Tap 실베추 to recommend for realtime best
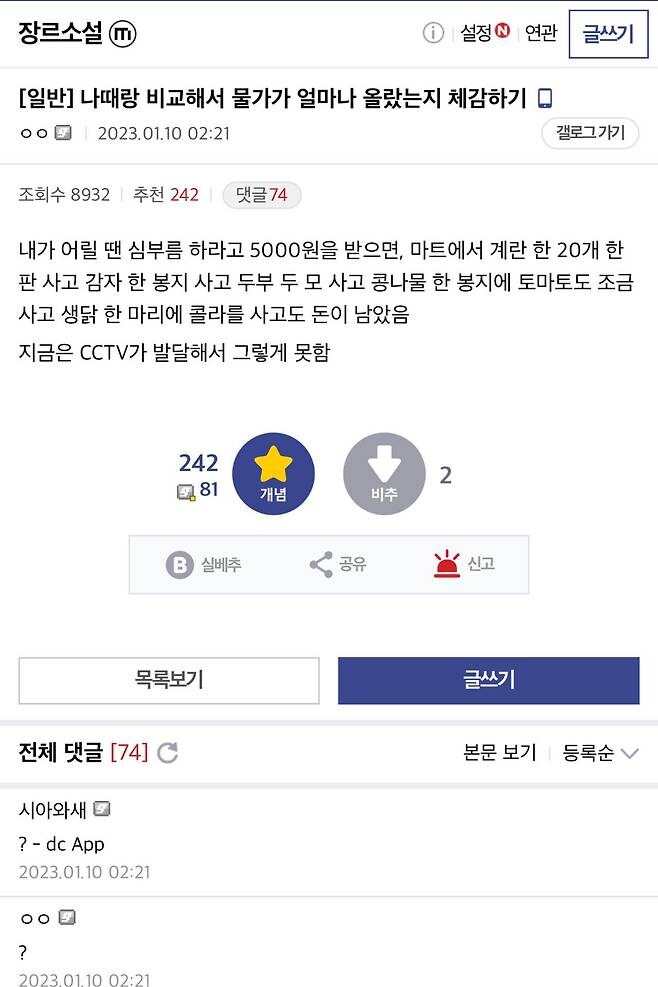This screenshot has height=987, width=658. pyautogui.click(x=204, y=565)
